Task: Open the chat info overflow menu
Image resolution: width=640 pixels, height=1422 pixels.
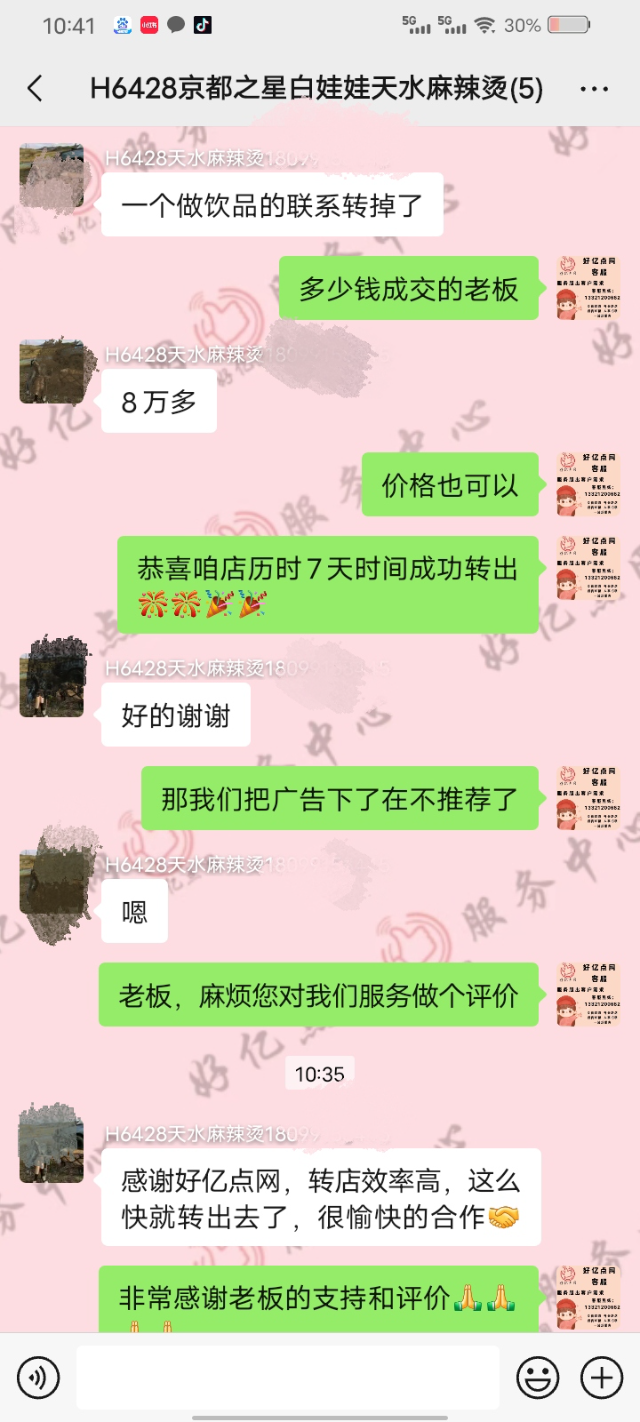Action: pos(594,89)
